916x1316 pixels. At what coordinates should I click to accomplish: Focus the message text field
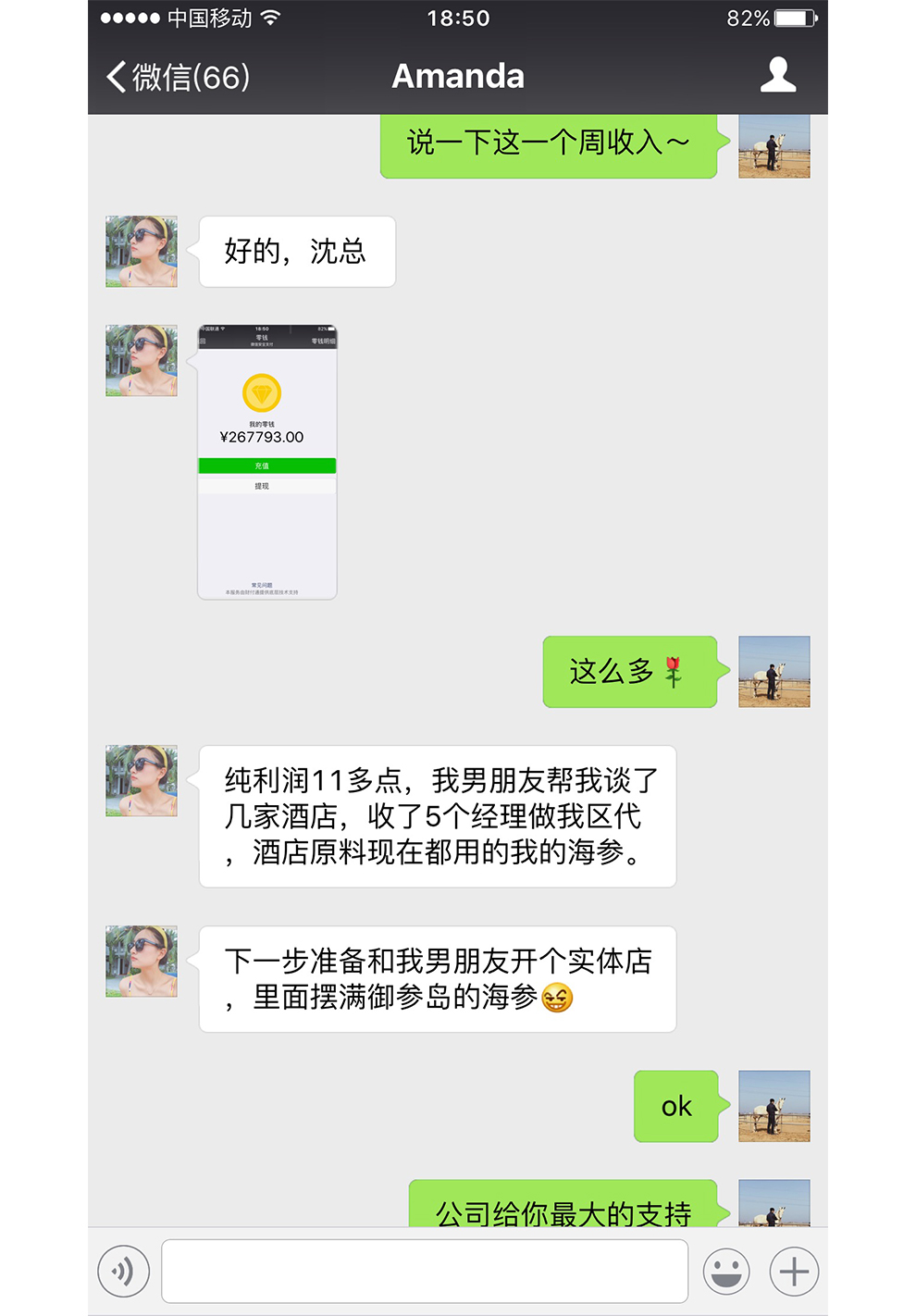point(425,1272)
